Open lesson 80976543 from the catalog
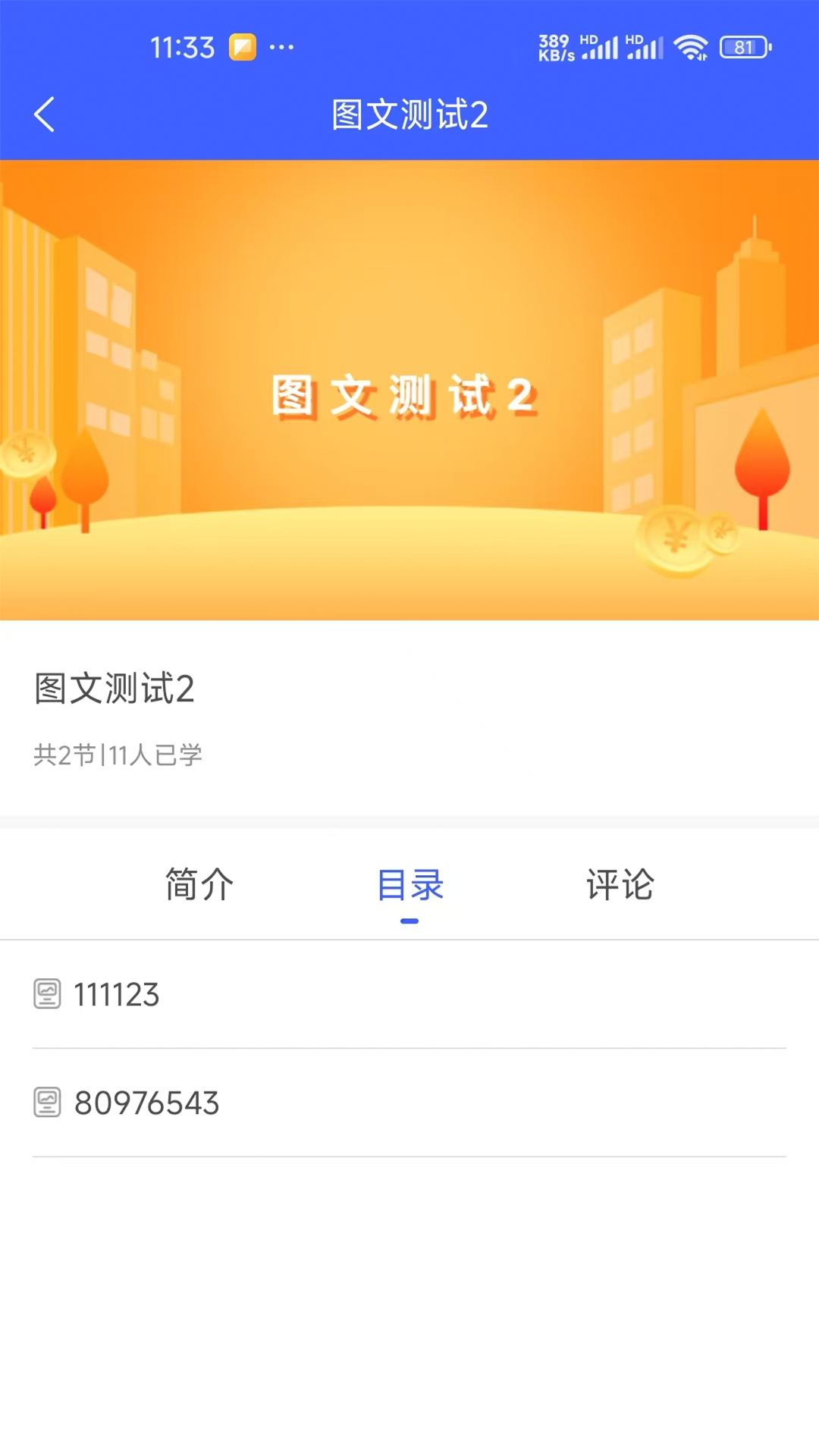 [x=146, y=1103]
